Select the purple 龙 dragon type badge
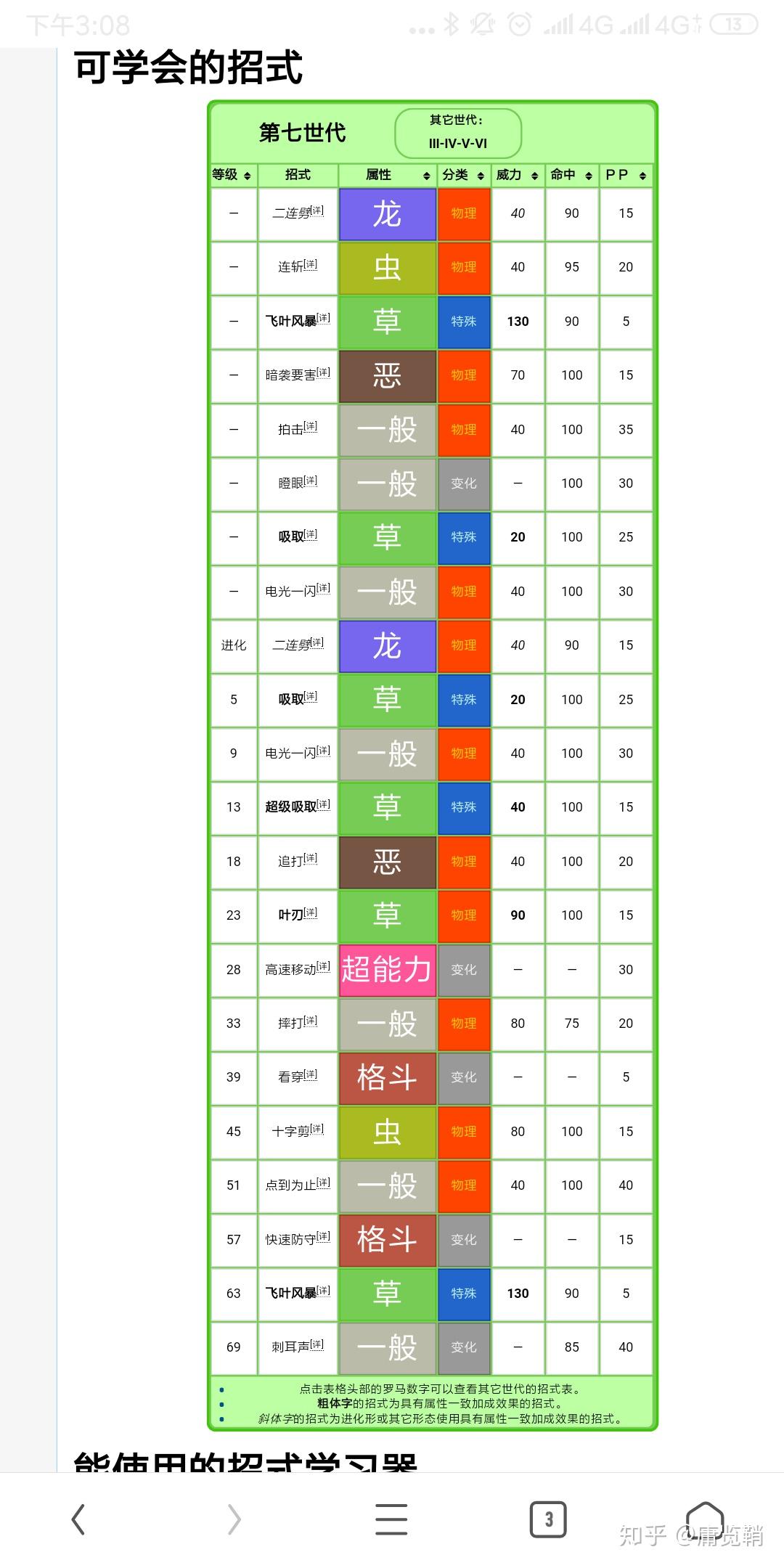This screenshot has width=784, height=1568. click(387, 213)
